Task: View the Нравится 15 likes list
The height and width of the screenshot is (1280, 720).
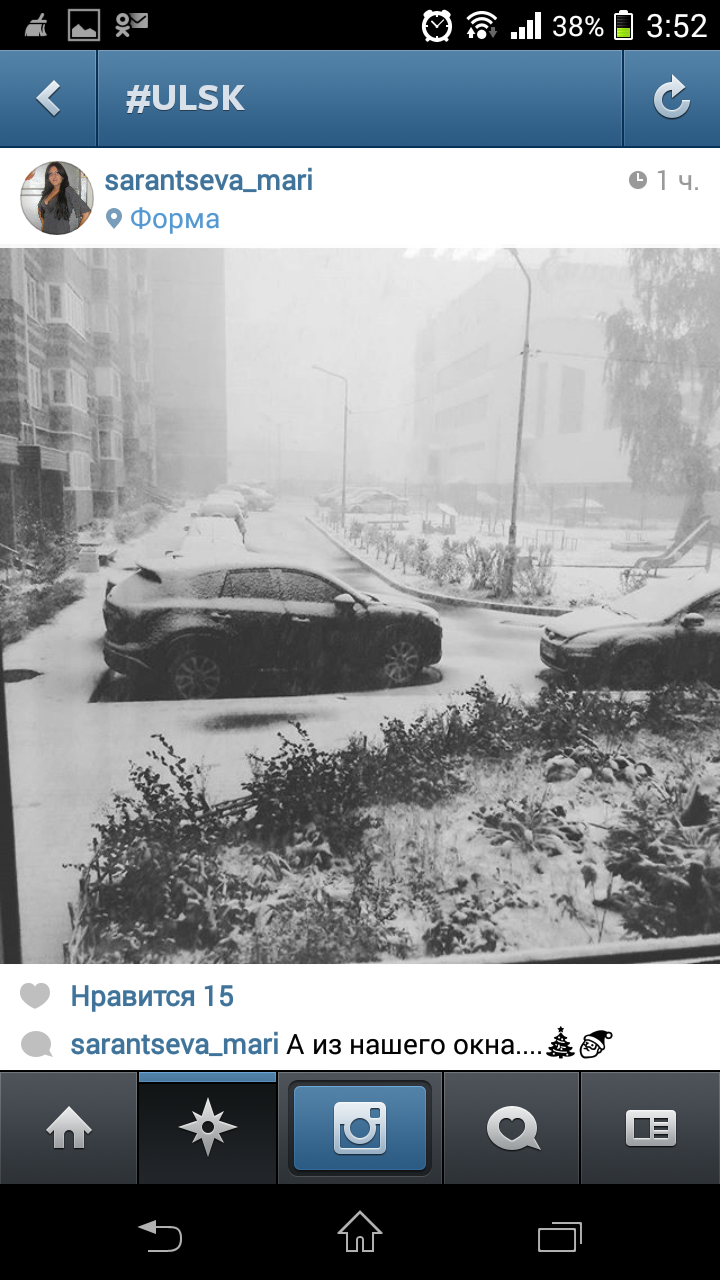Action: click(x=151, y=996)
